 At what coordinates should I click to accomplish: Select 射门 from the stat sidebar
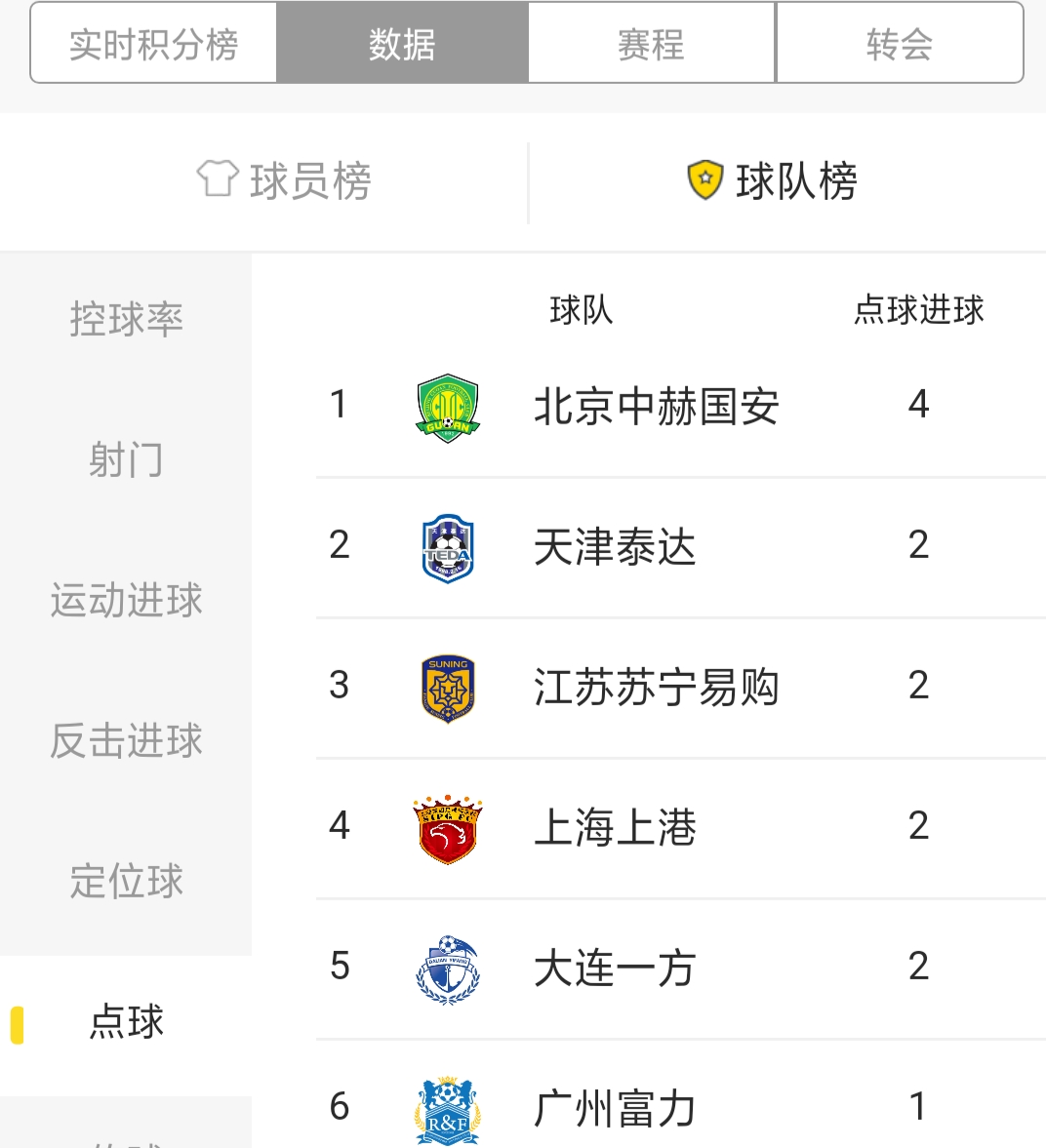pos(126,460)
